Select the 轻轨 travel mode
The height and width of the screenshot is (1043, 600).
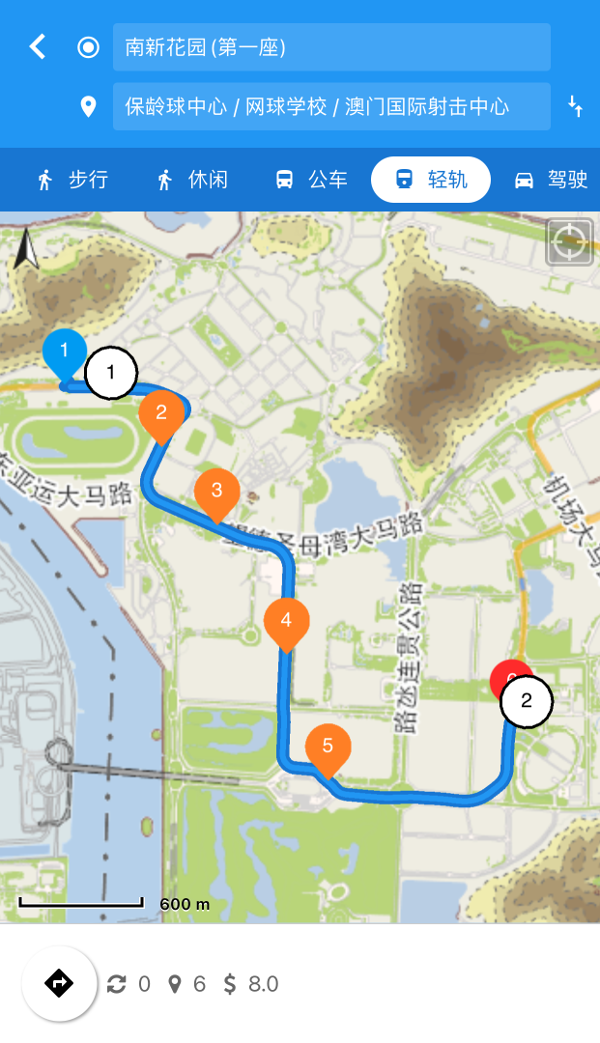(431, 180)
